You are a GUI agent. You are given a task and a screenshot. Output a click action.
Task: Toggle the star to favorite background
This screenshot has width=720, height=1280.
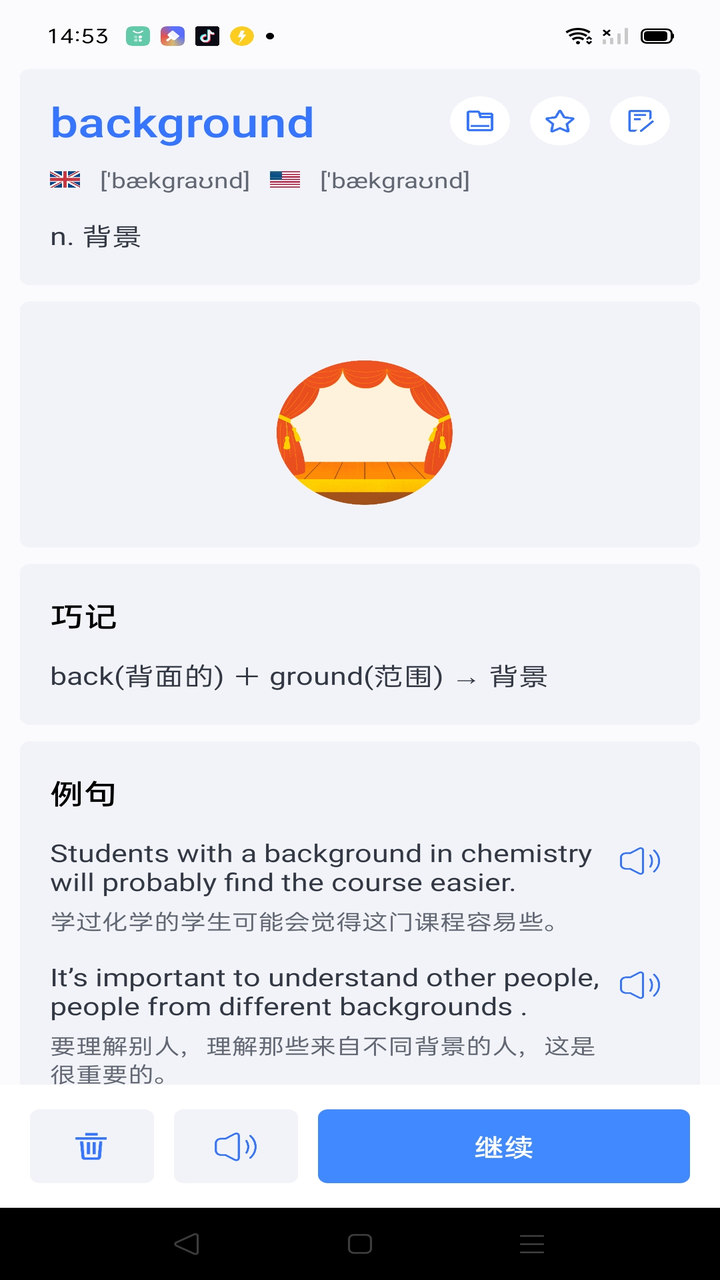point(559,120)
